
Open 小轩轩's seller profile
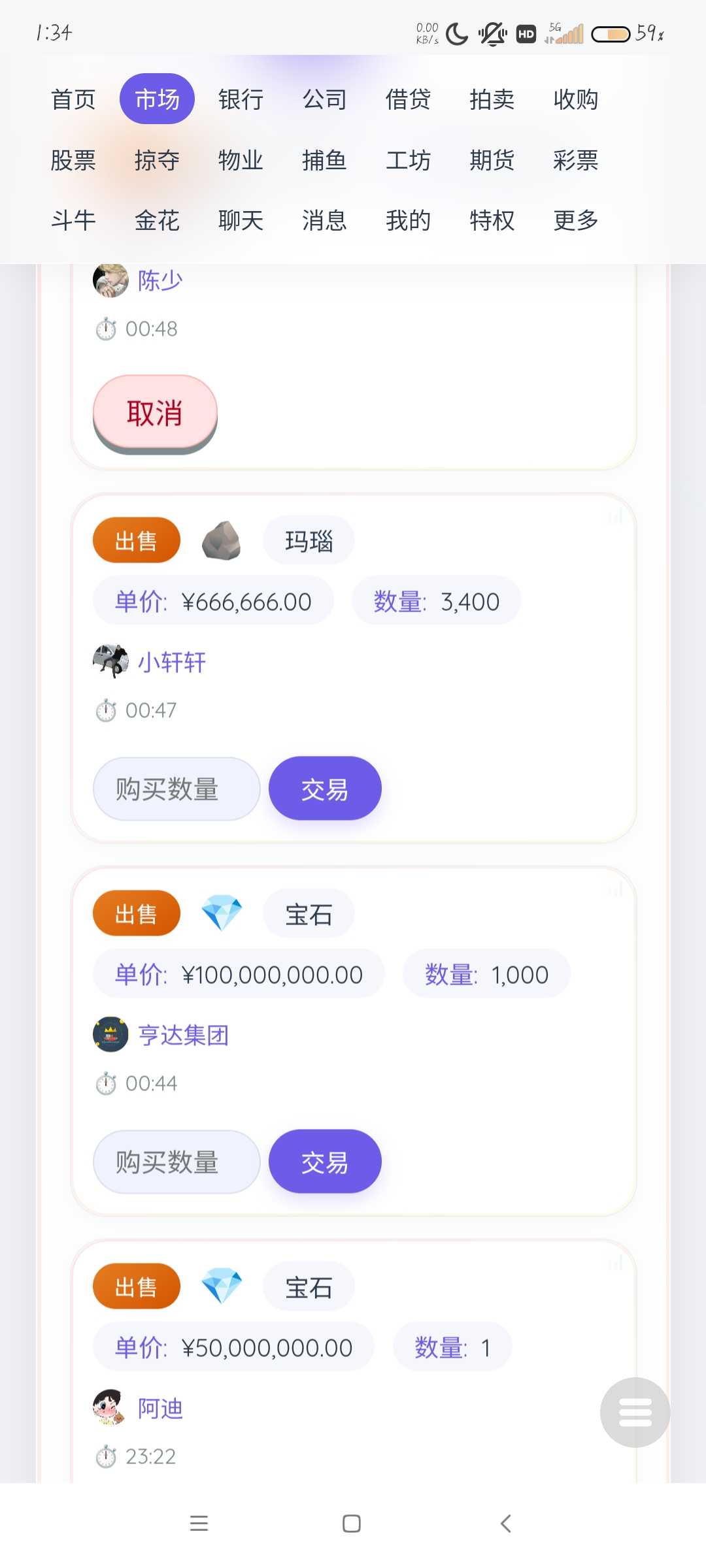tap(171, 662)
